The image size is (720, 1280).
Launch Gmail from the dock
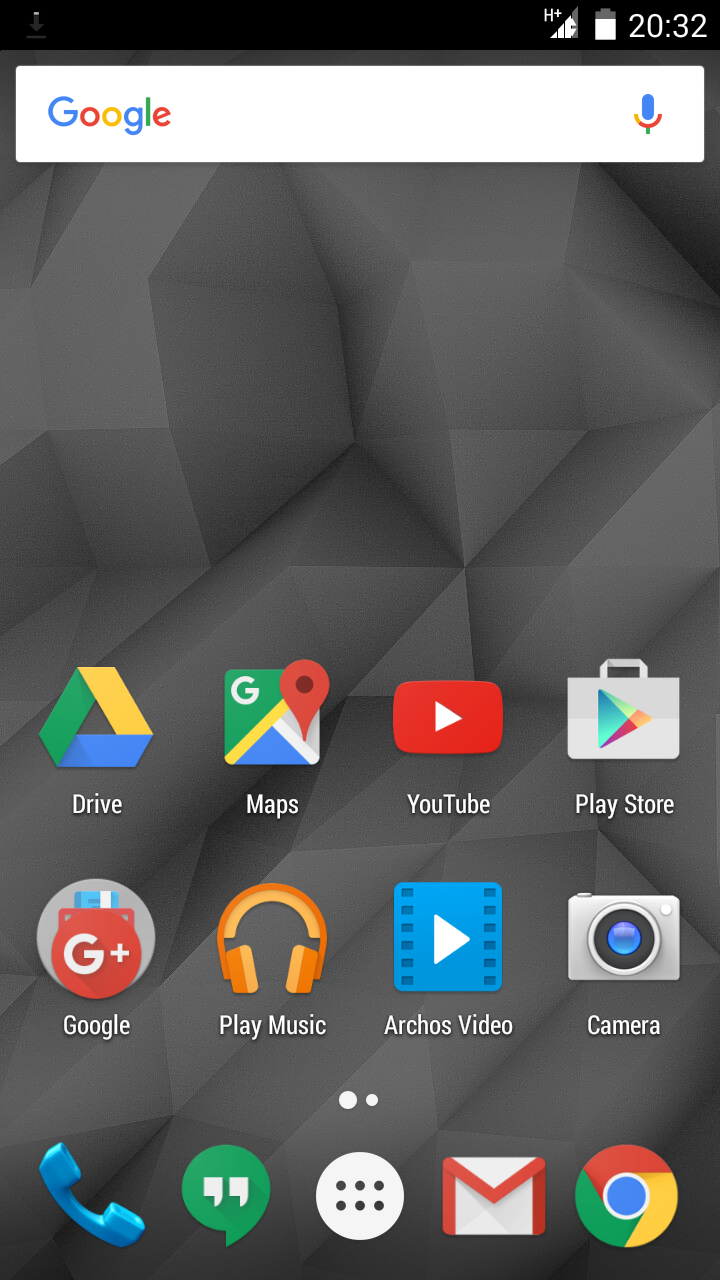point(494,1195)
